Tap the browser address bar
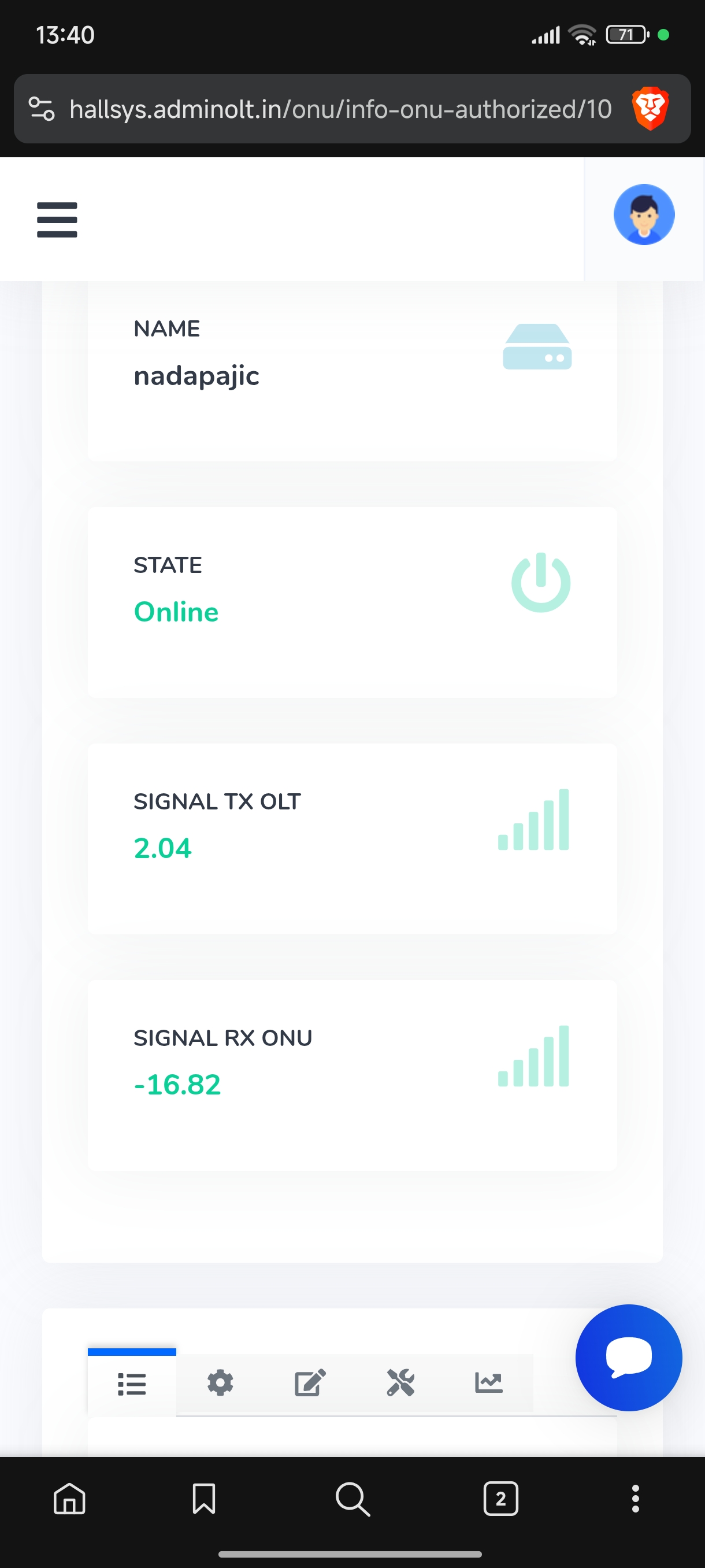The height and width of the screenshot is (1568, 705). click(x=340, y=110)
